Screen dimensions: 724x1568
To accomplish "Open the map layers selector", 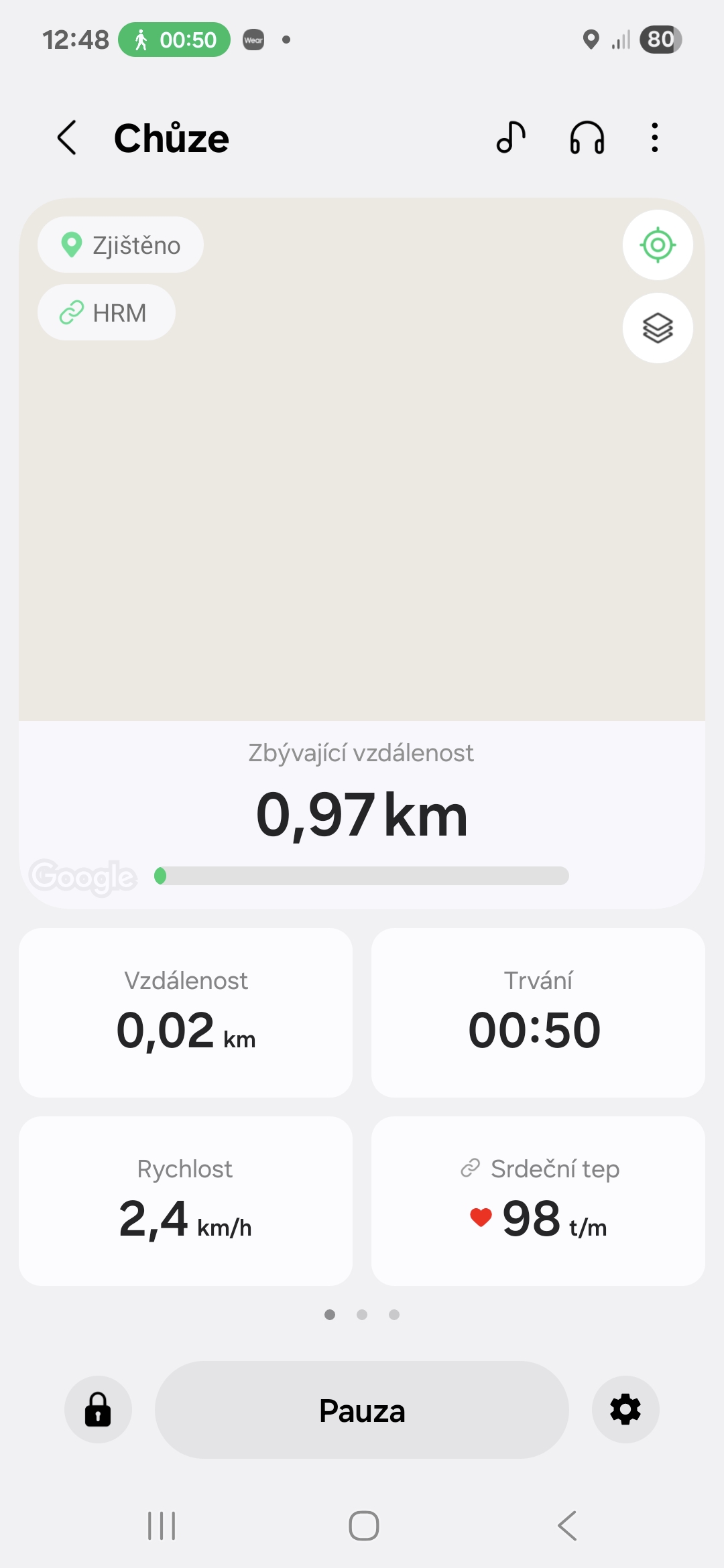I will pos(658,328).
